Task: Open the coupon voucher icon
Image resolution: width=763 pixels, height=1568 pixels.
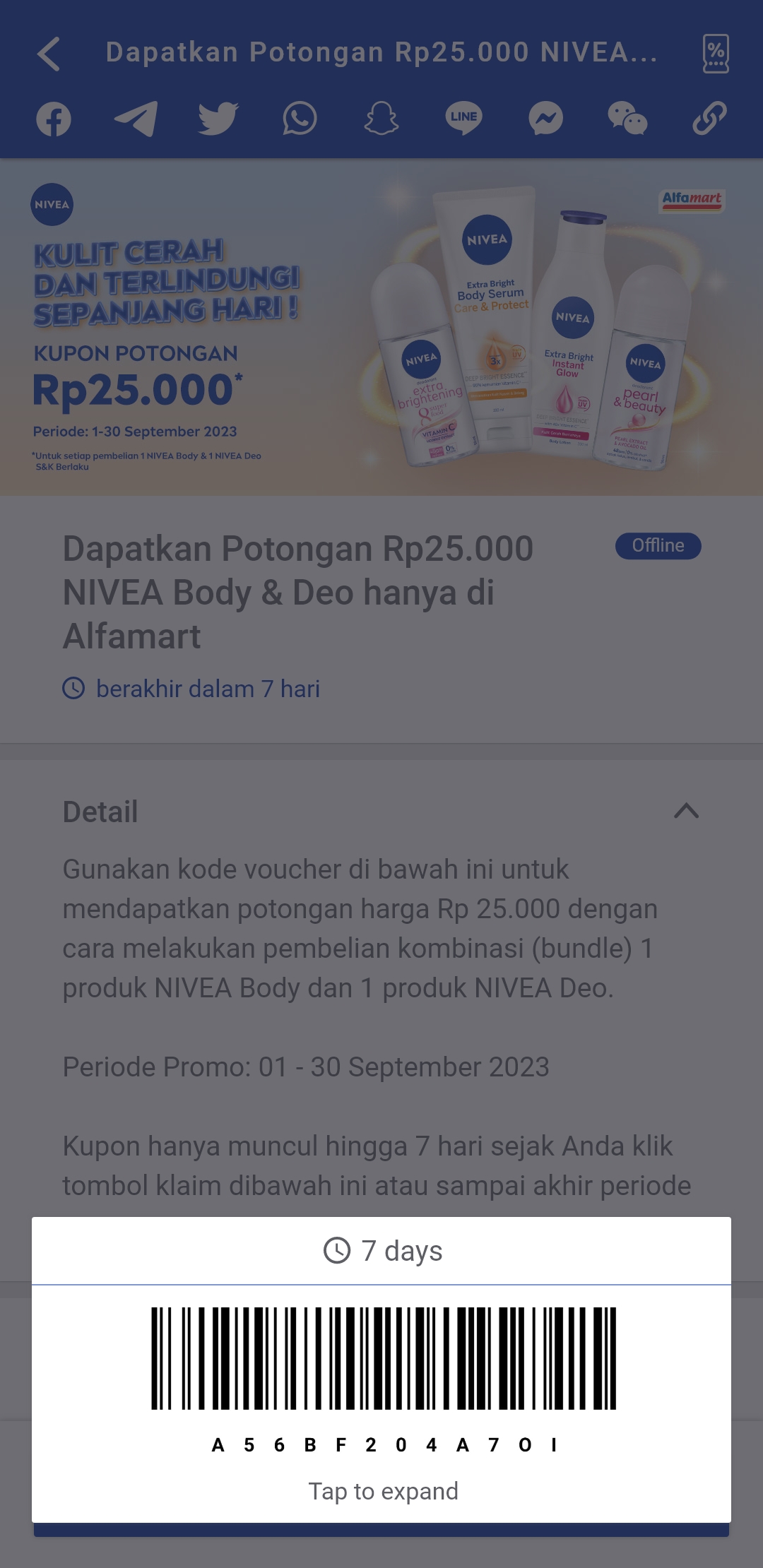Action: point(716,54)
